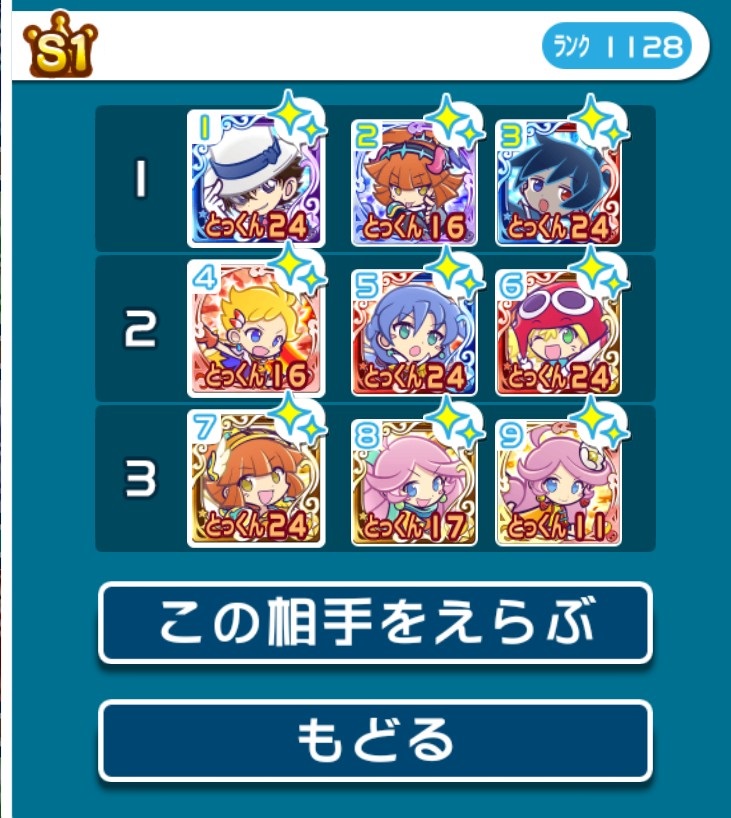This screenshot has width=731, height=818.
Task: Tap もどる to go back
Action: coord(375,740)
